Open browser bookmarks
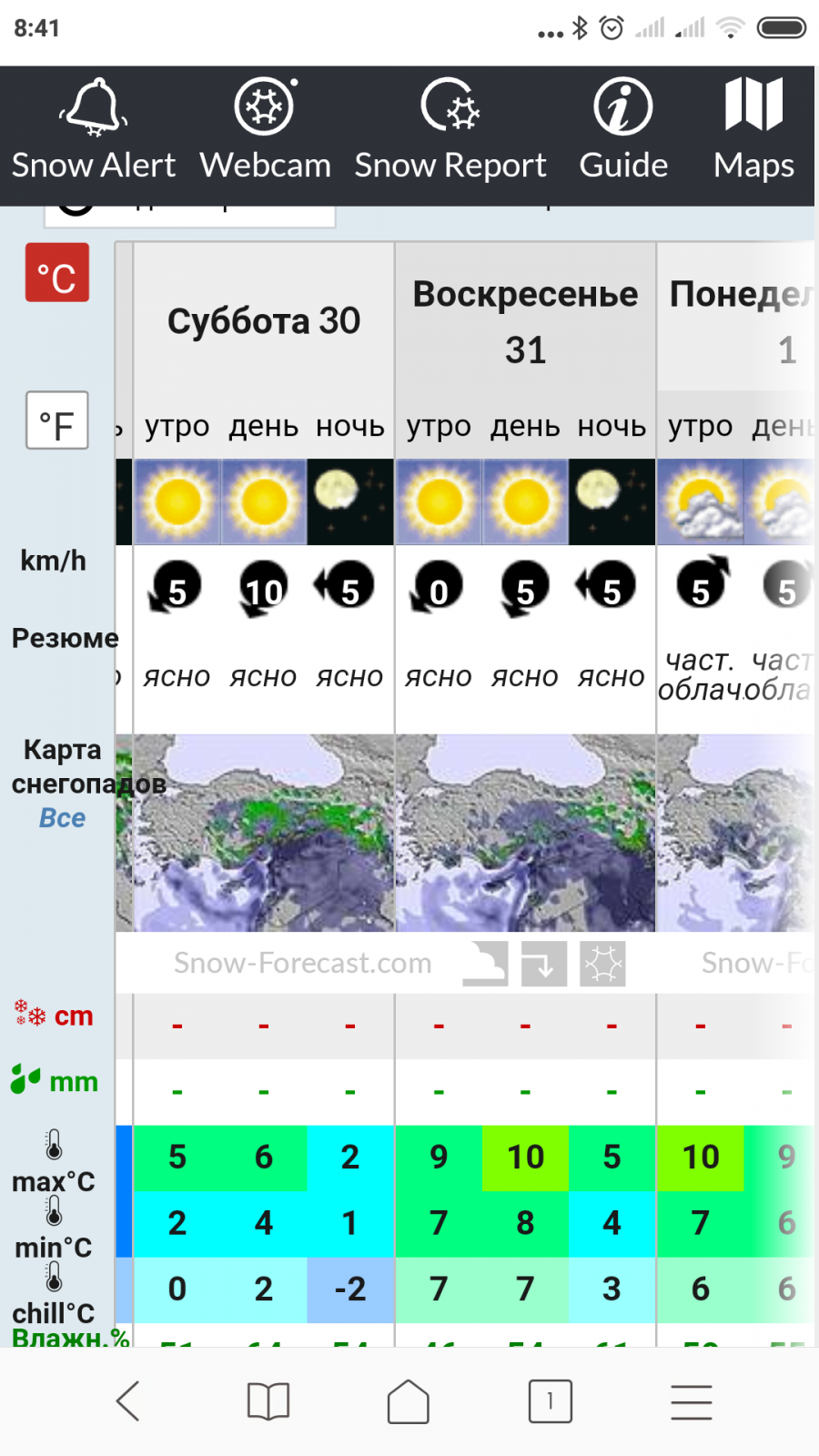This screenshot has height=1456, width=819. coord(268,1401)
